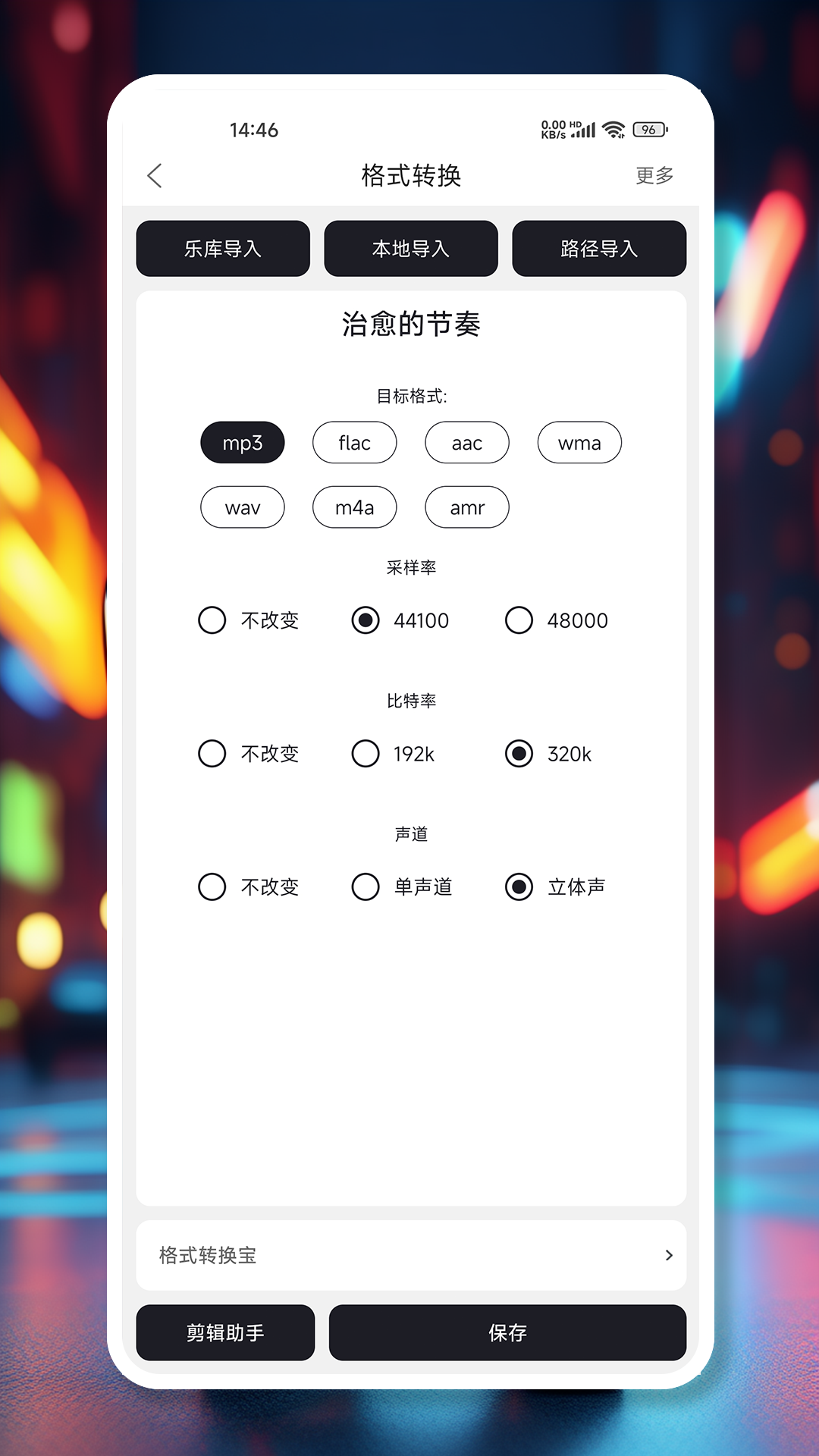Switch to 本地导入 import option

tap(410, 248)
